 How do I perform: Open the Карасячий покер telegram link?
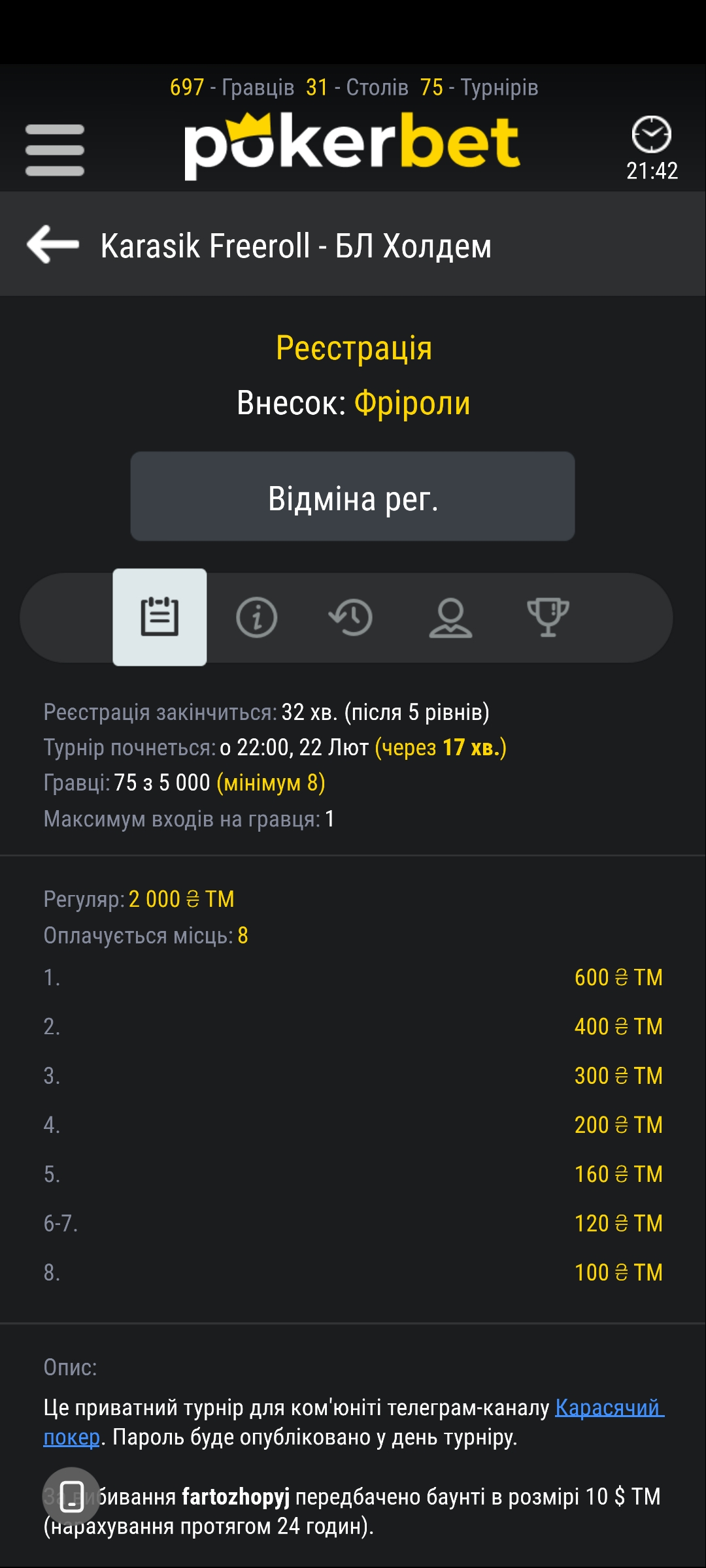click(x=609, y=1408)
